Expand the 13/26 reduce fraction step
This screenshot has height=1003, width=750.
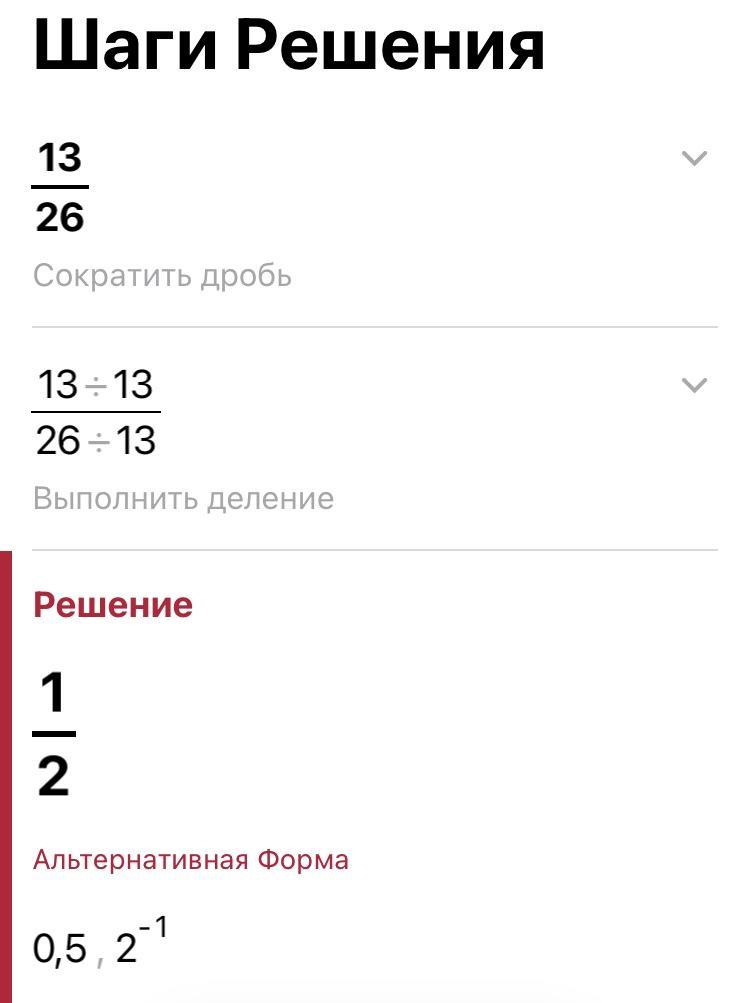(x=694, y=158)
